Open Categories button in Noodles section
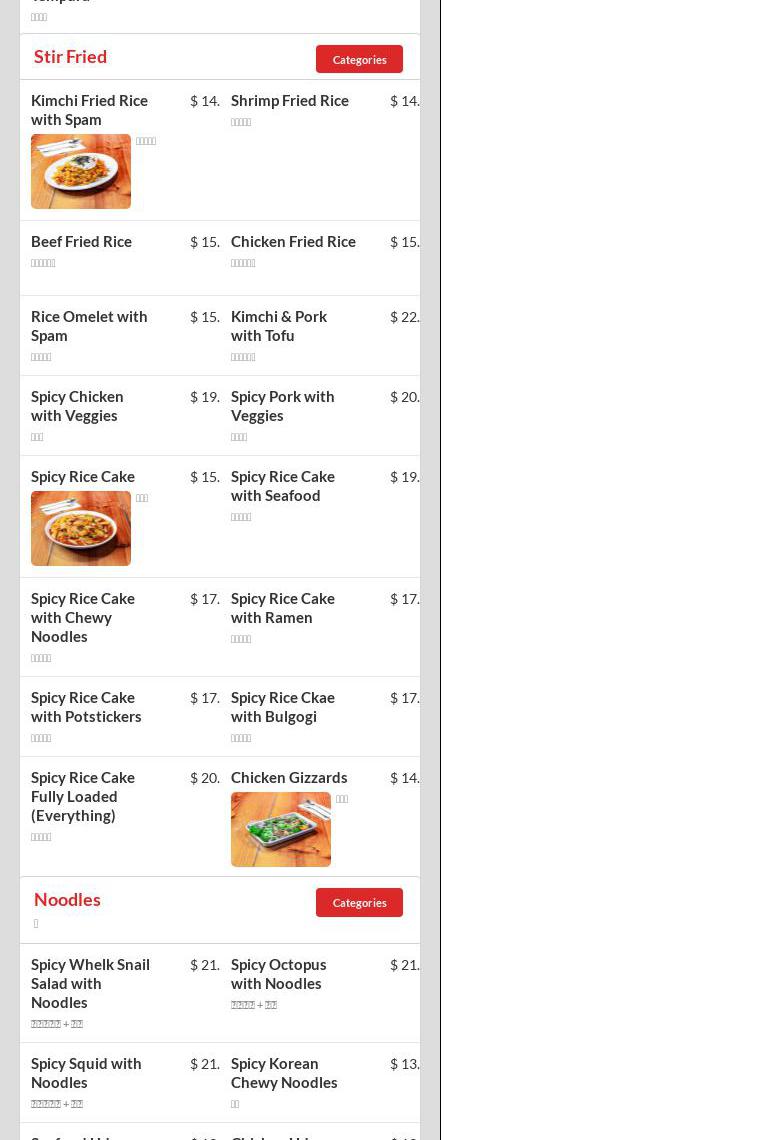 (x=359, y=902)
